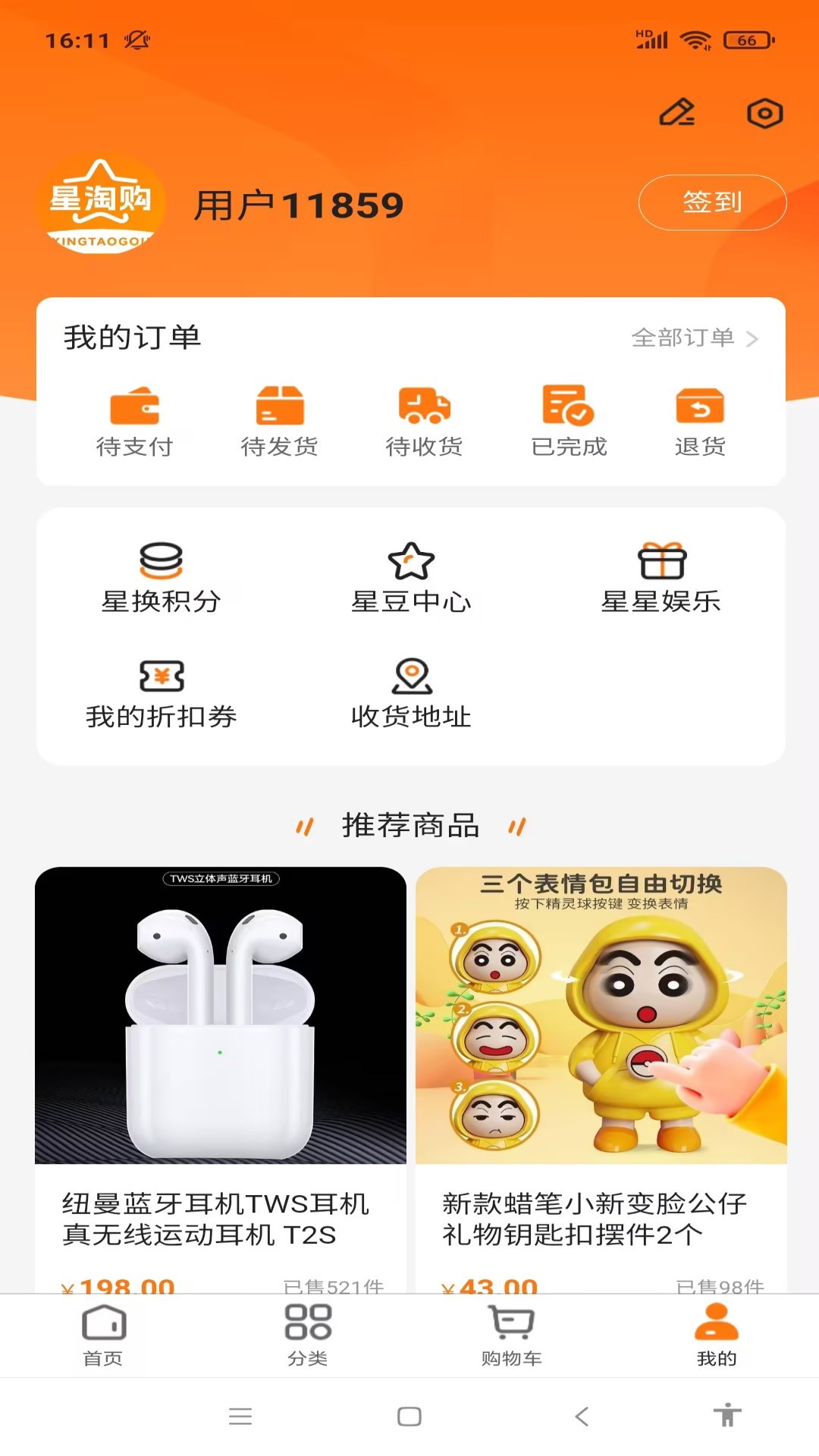
Task: Open the 待发货 awaiting shipment orders
Action: [x=281, y=419]
